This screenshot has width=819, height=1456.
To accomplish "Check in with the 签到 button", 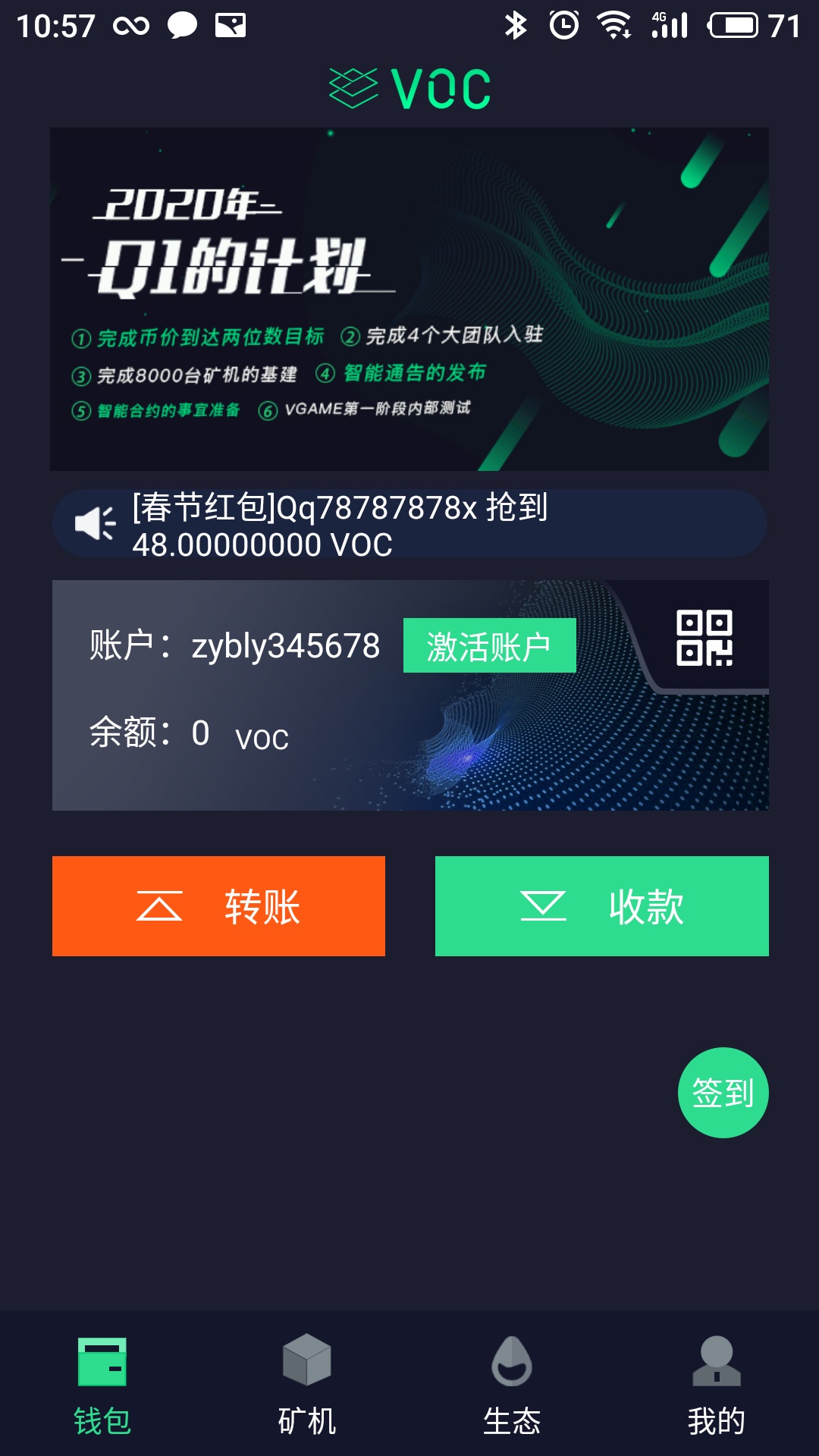I will 723,1093.
